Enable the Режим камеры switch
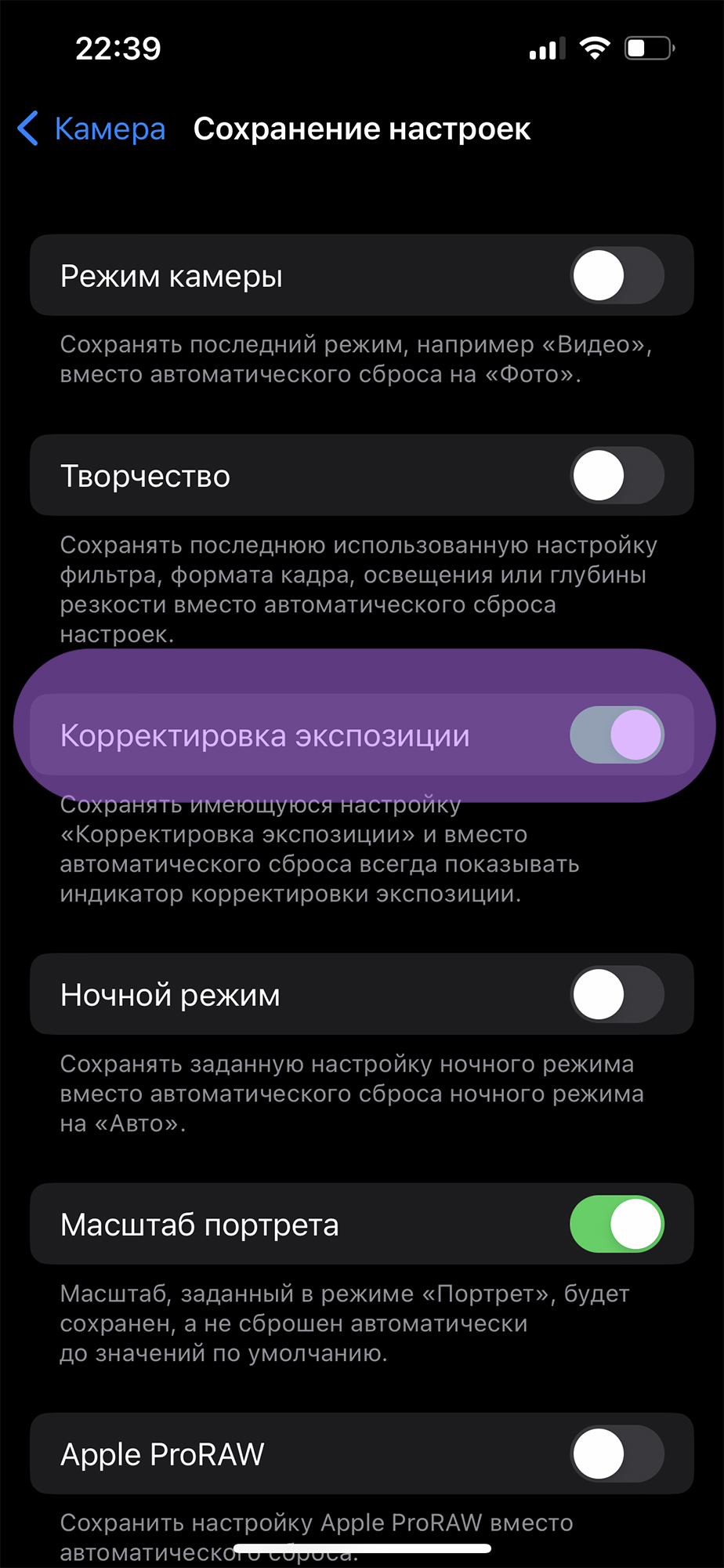This screenshot has height=1568, width=724. [x=617, y=275]
